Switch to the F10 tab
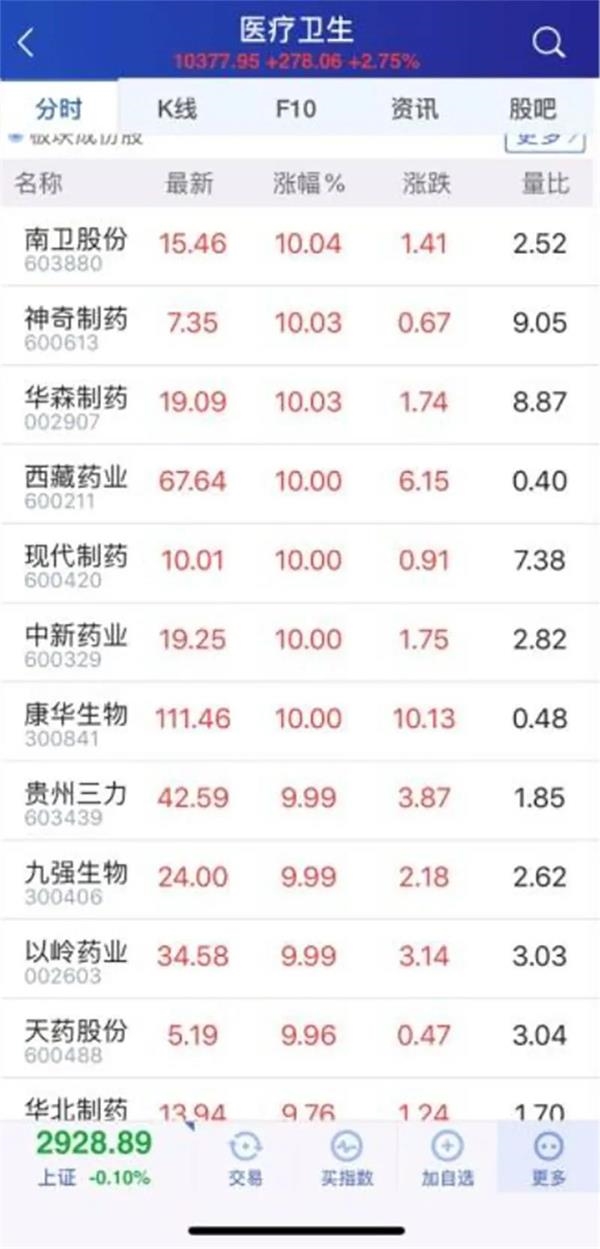 pyautogui.click(x=296, y=108)
